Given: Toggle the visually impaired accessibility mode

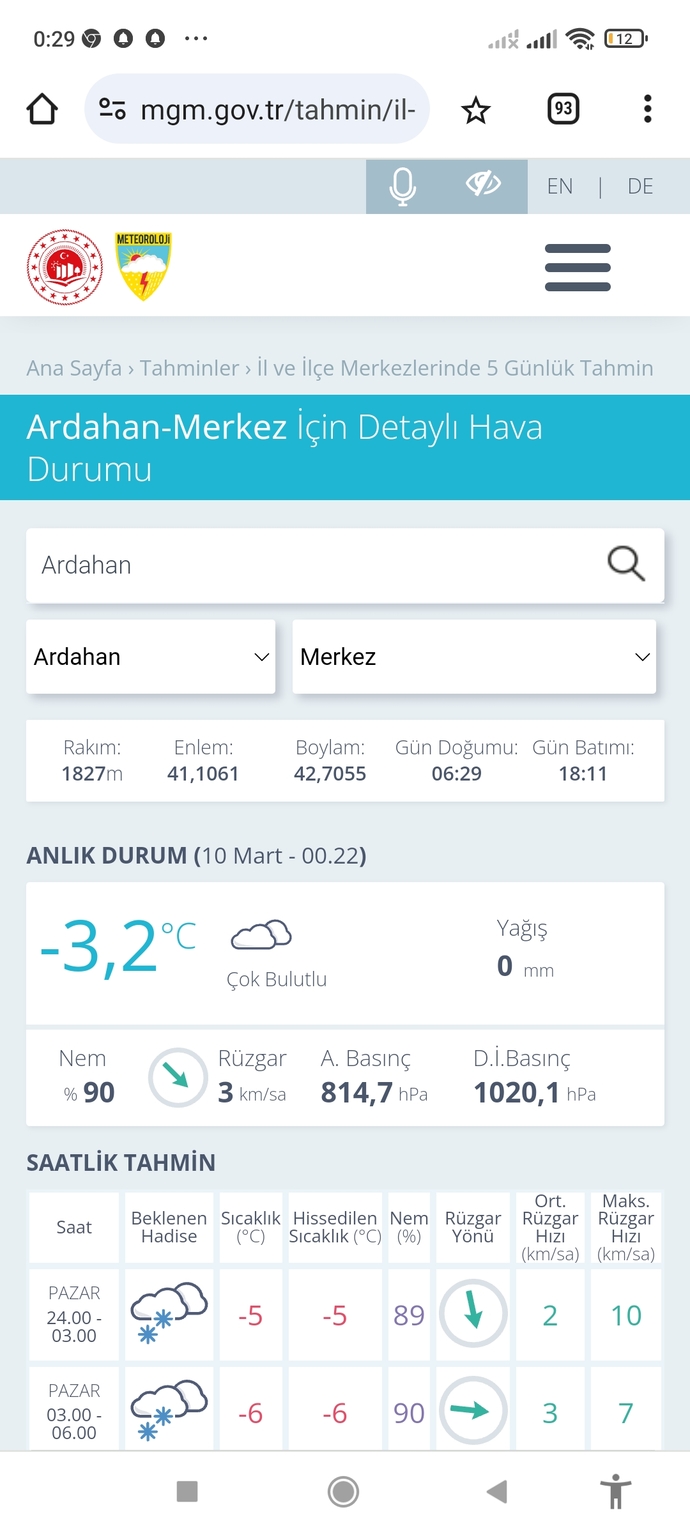Looking at the screenshot, I should pyautogui.click(x=484, y=184).
